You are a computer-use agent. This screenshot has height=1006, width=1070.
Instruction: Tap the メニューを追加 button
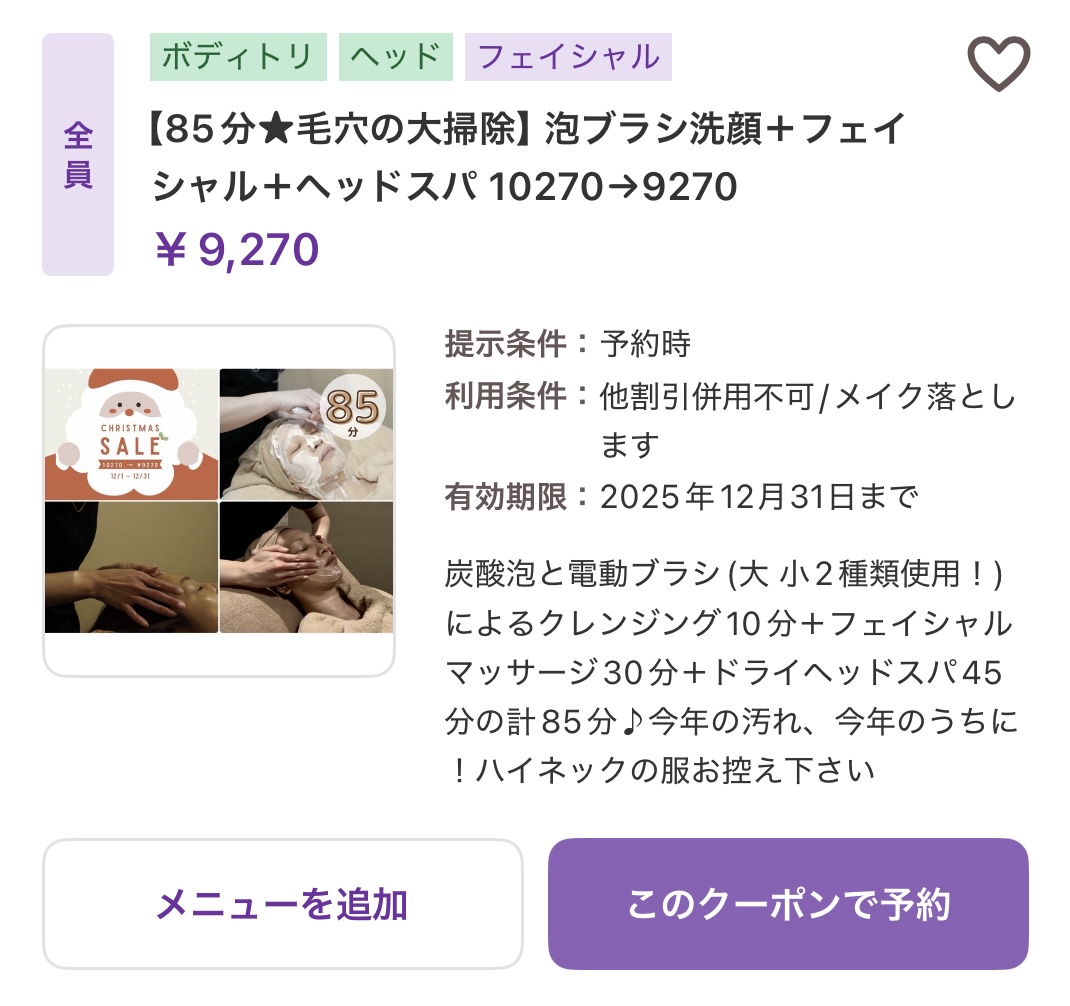[x=282, y=904]
